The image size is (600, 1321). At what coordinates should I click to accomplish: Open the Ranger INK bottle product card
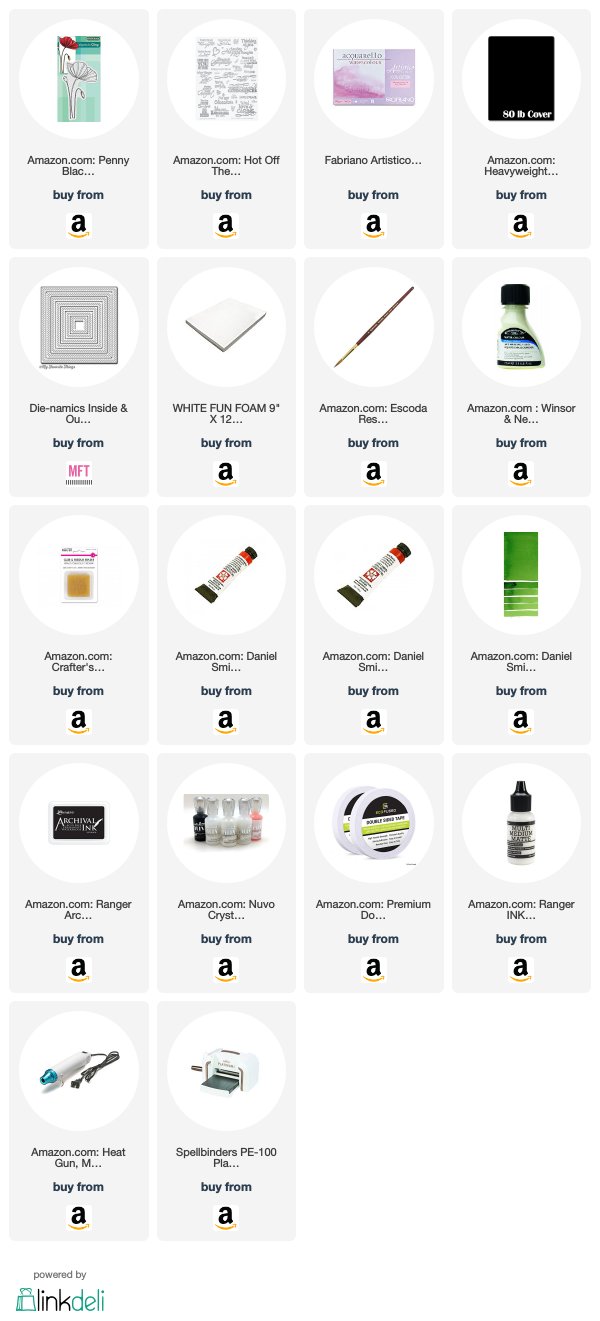[521, 873]
